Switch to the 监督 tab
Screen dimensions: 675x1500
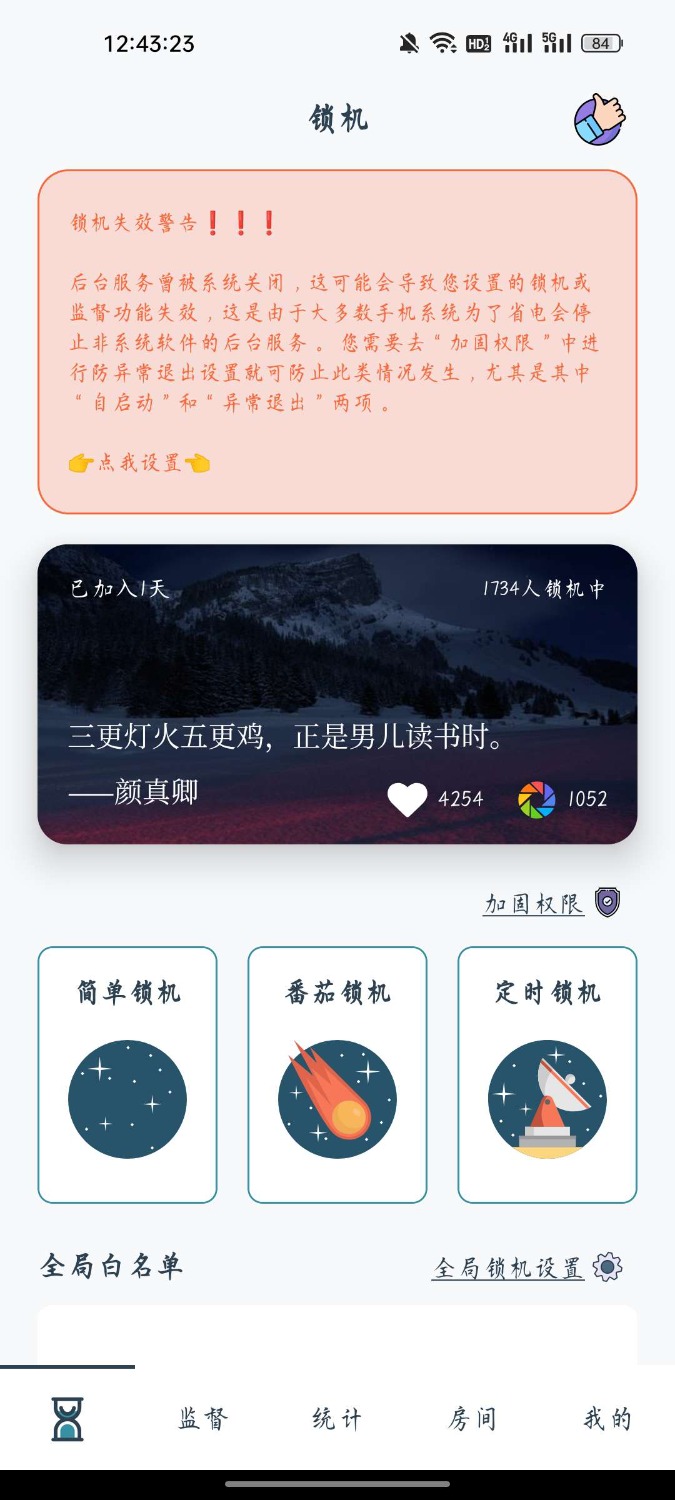point(203,1418)
